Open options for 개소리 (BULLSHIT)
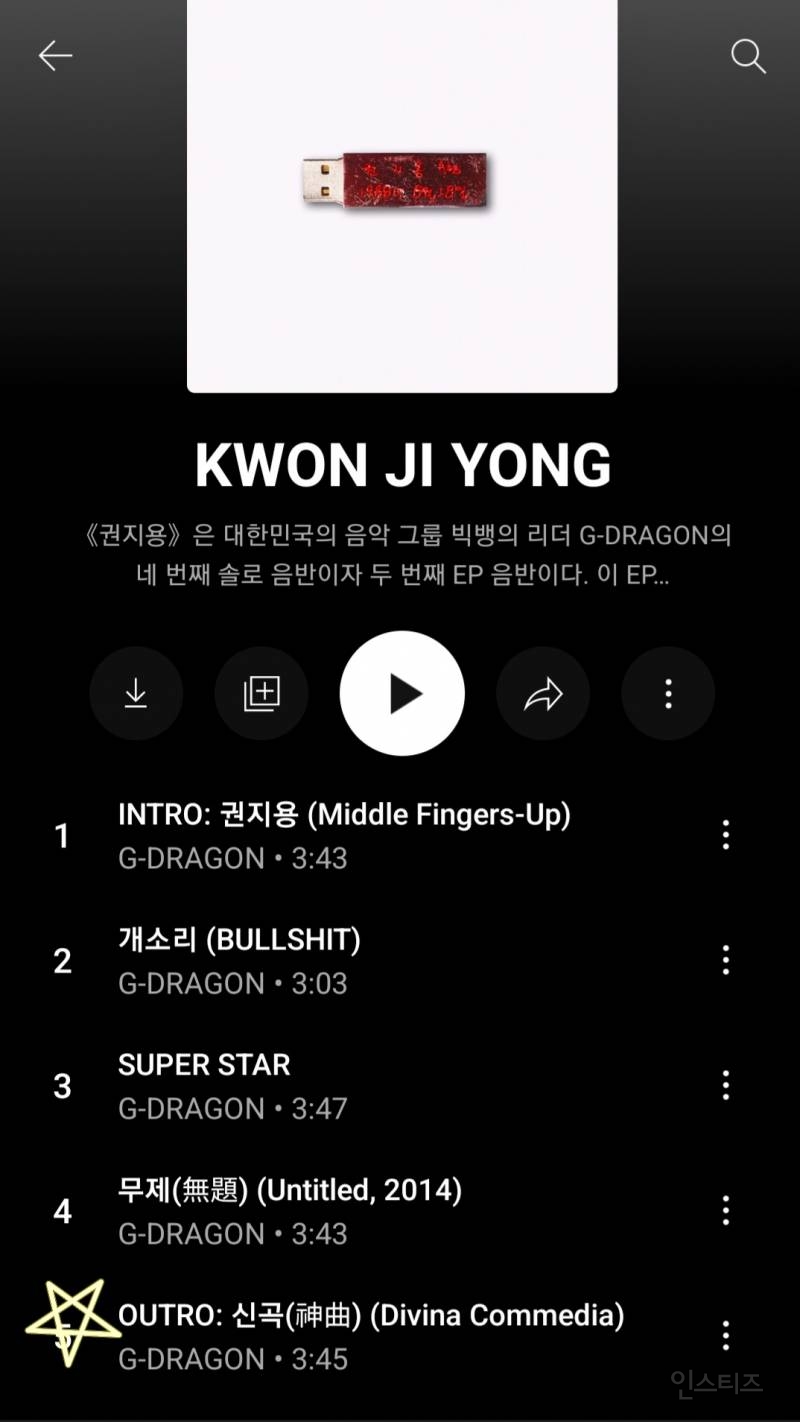 pyautogui.click(x=726, y=960)
